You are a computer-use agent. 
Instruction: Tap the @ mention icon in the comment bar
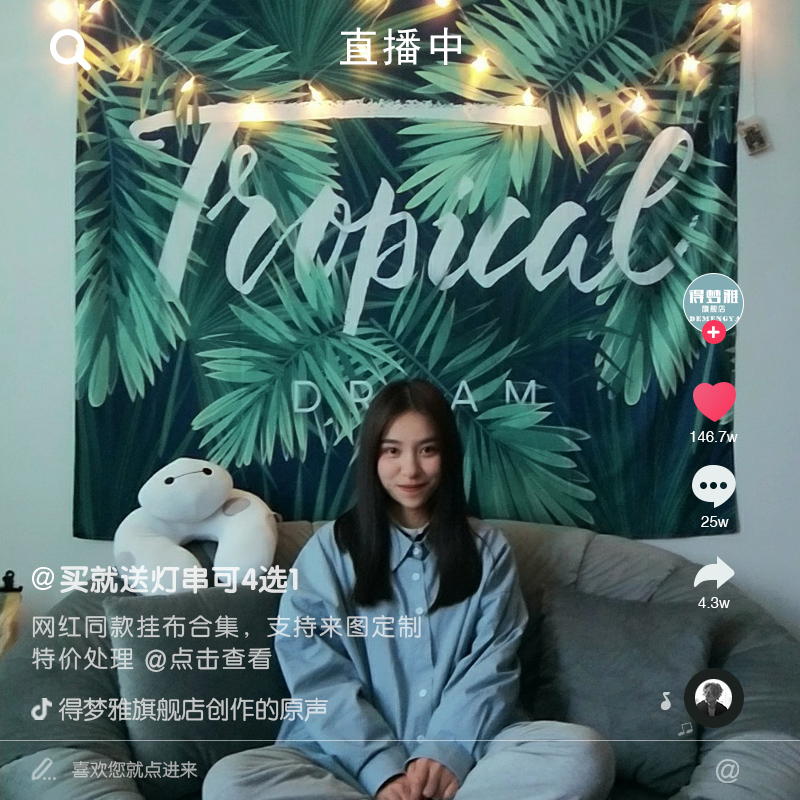pos(727,770)
